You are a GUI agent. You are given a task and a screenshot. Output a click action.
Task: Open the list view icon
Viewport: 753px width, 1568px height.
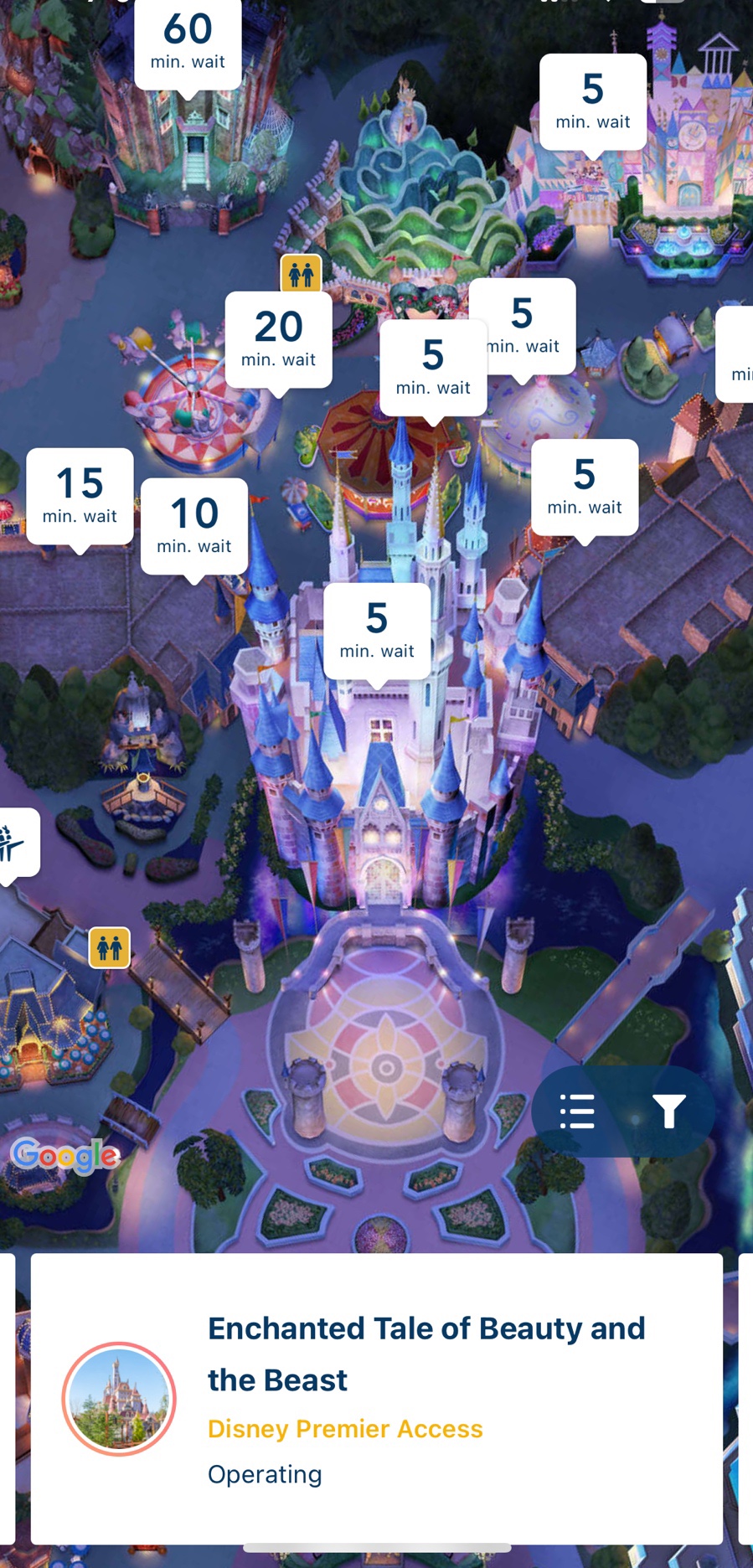pyautogui.click(x=577, y=1112)
